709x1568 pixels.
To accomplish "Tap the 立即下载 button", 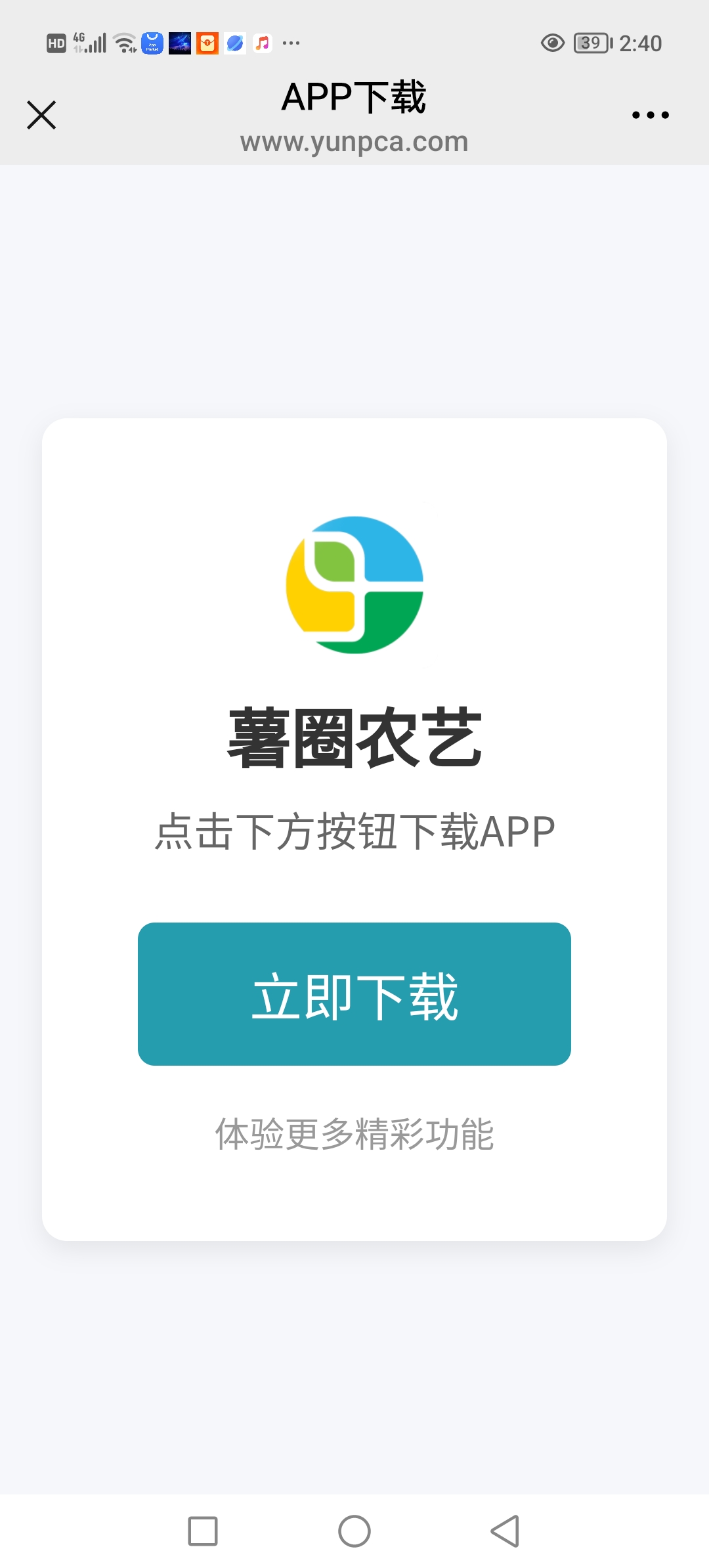I will (354, 993).
